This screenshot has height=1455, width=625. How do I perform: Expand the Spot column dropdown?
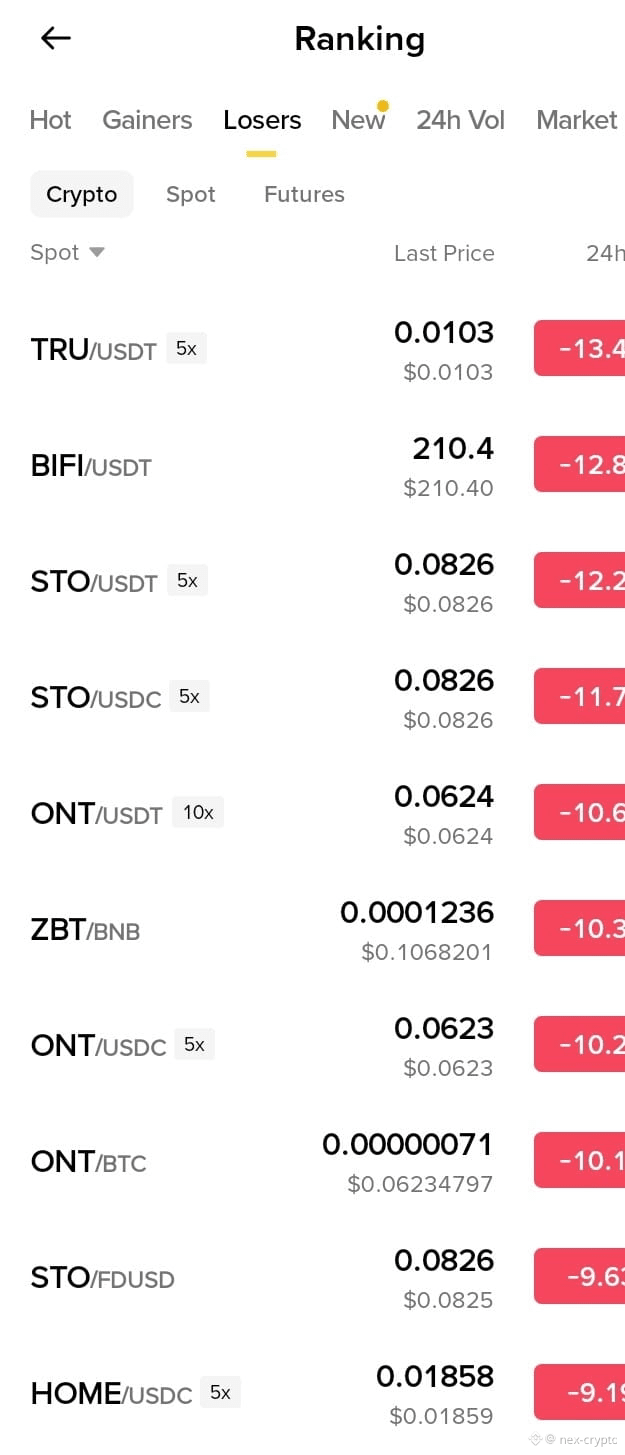pos(67,253)
